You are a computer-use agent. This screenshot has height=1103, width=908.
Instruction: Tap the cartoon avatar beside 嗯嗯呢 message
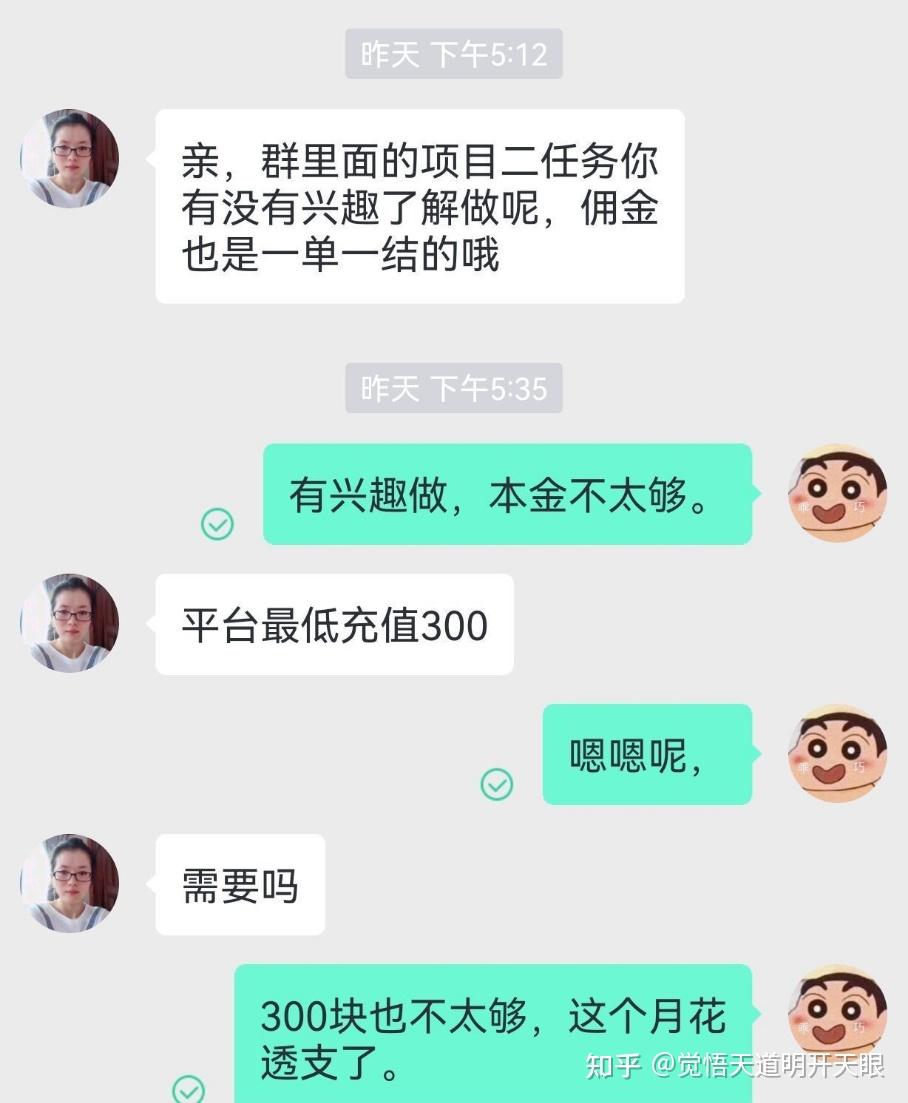click(836, 753)
